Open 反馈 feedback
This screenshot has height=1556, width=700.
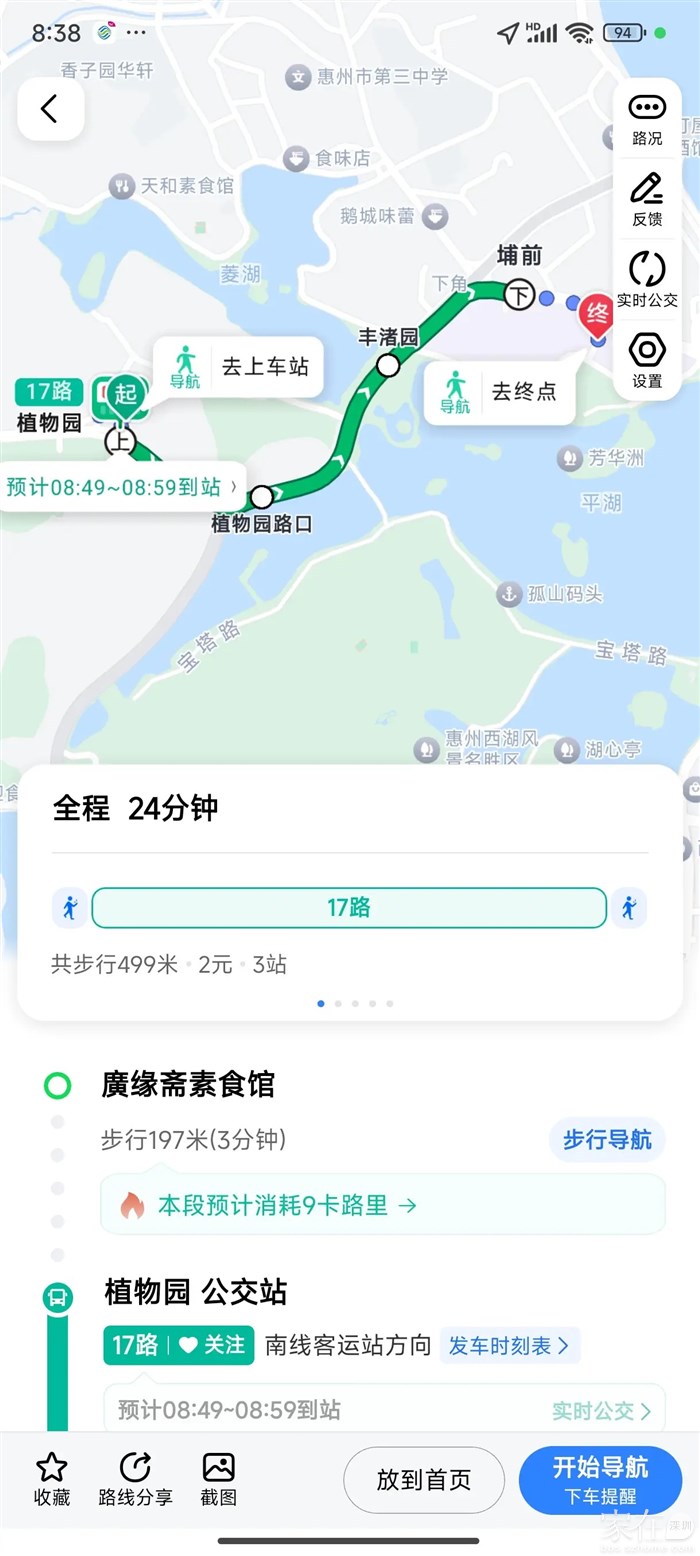[647, 199]
